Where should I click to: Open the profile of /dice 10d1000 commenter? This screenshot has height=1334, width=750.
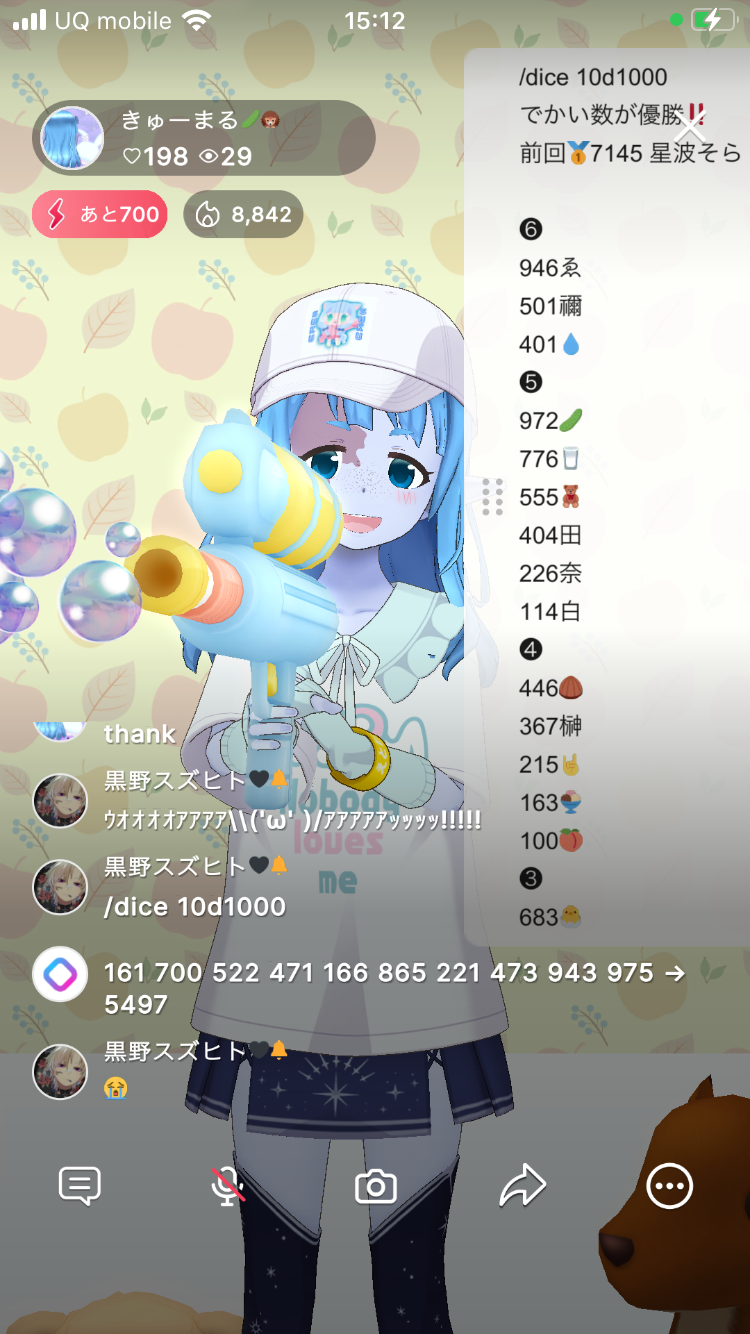coord(60,886)
